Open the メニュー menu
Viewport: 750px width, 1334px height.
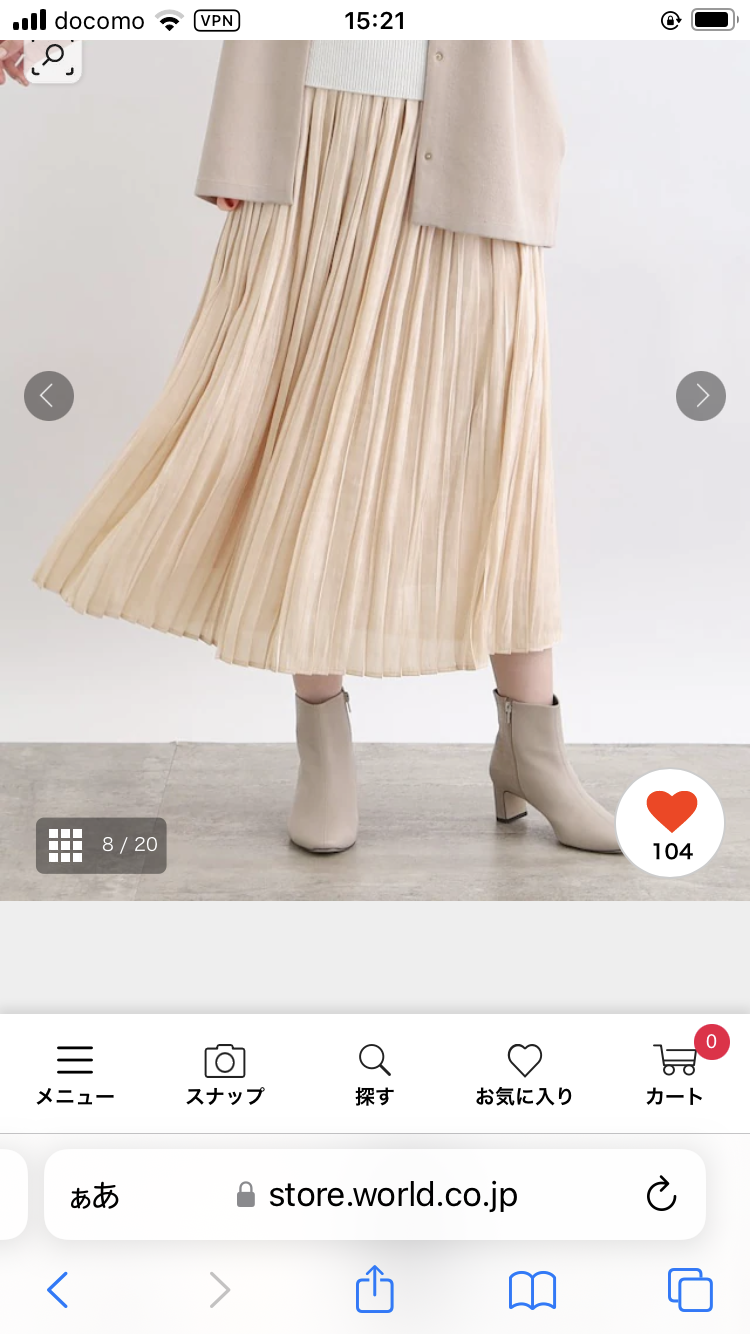(75, 1074)
